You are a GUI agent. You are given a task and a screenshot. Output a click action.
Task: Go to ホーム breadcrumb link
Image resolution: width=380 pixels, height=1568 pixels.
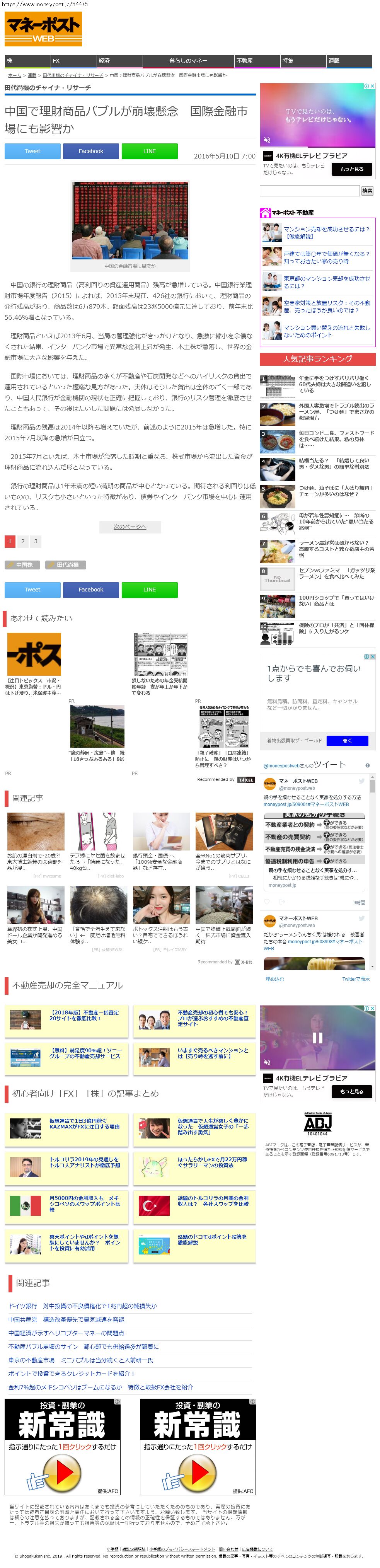15,75
